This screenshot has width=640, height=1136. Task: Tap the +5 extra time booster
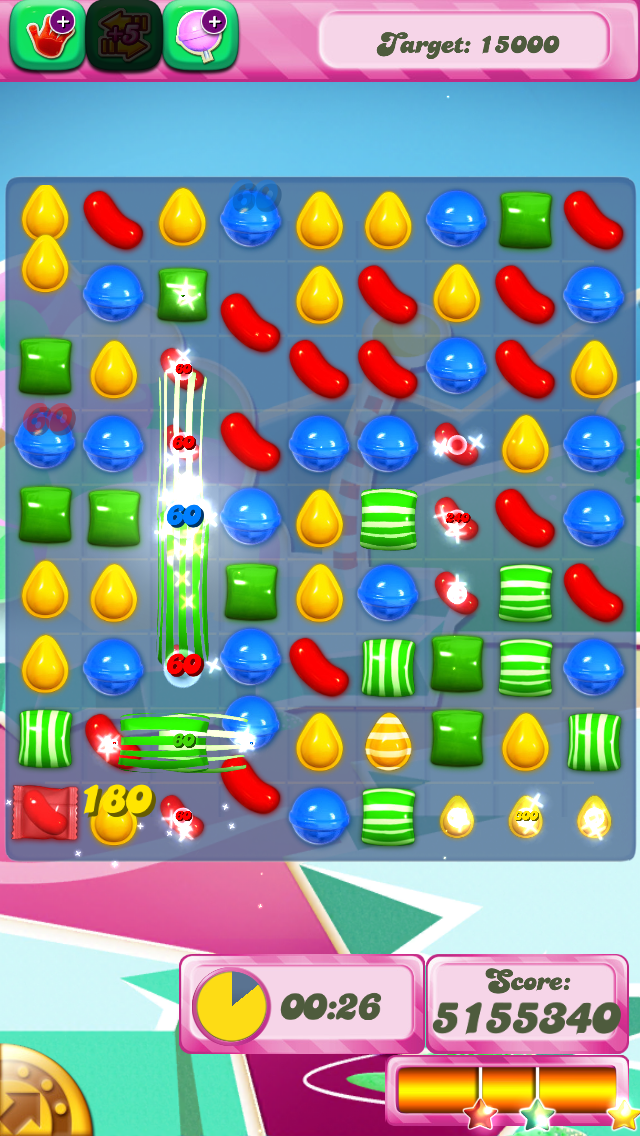(x=124, y=34)
